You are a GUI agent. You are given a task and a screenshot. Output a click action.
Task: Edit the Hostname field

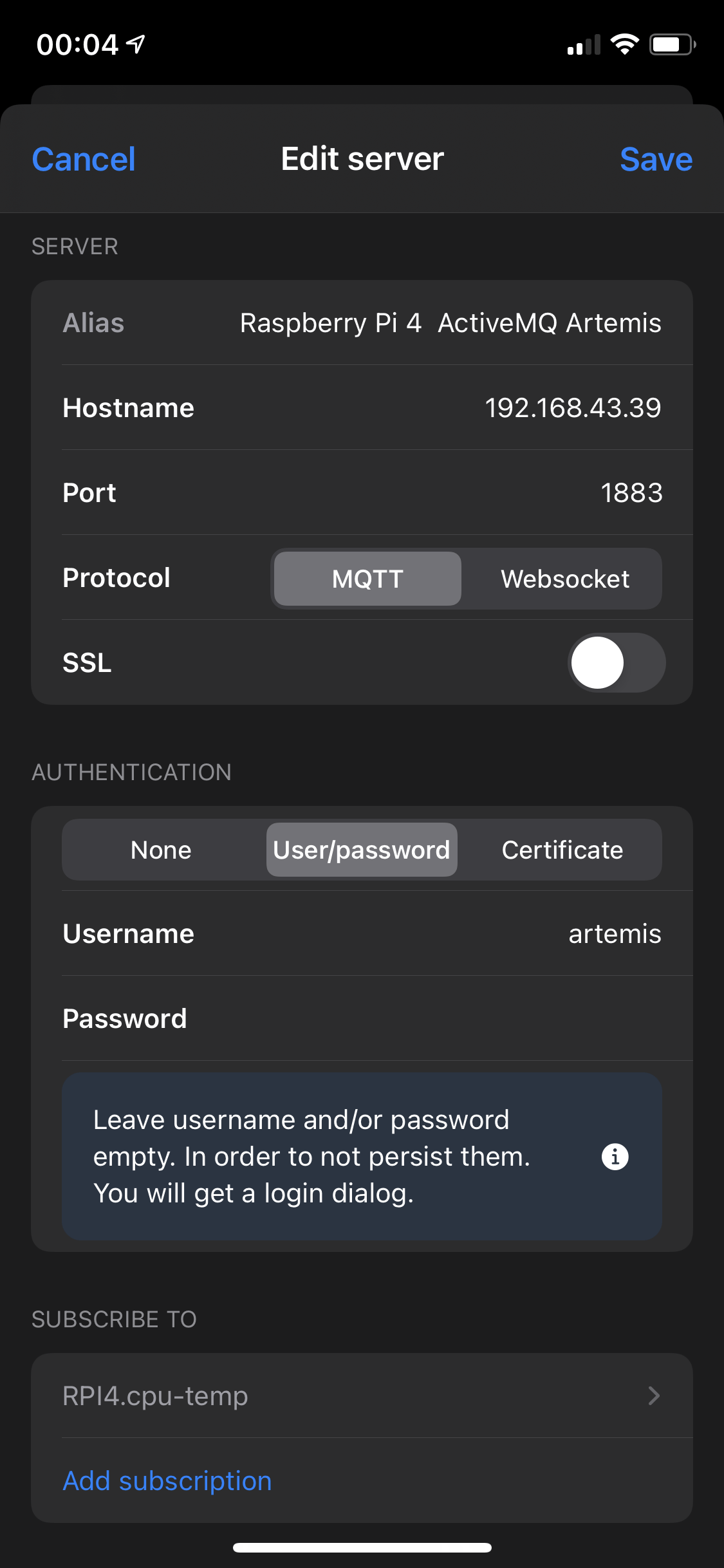click(x=362, y=407)
